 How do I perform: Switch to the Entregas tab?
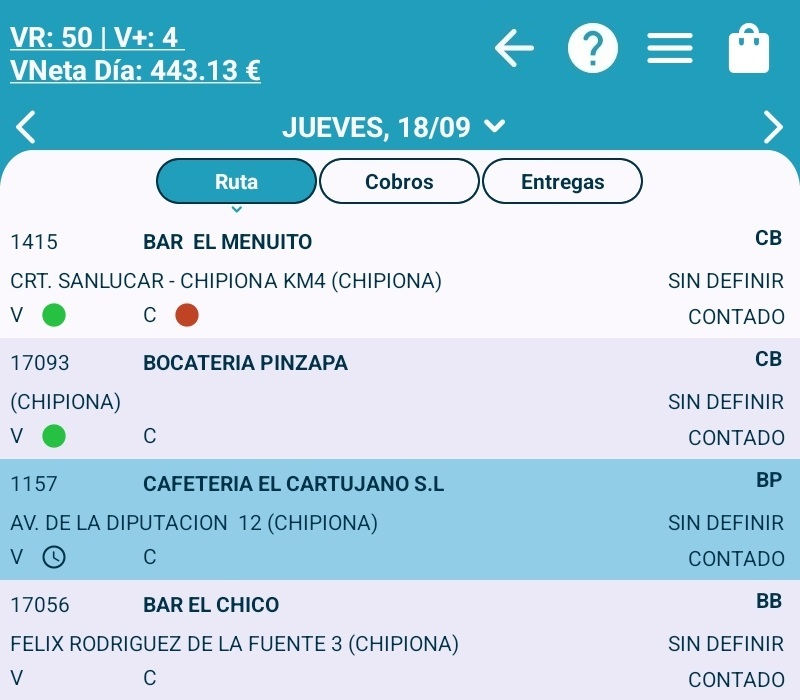click(562, 182)
